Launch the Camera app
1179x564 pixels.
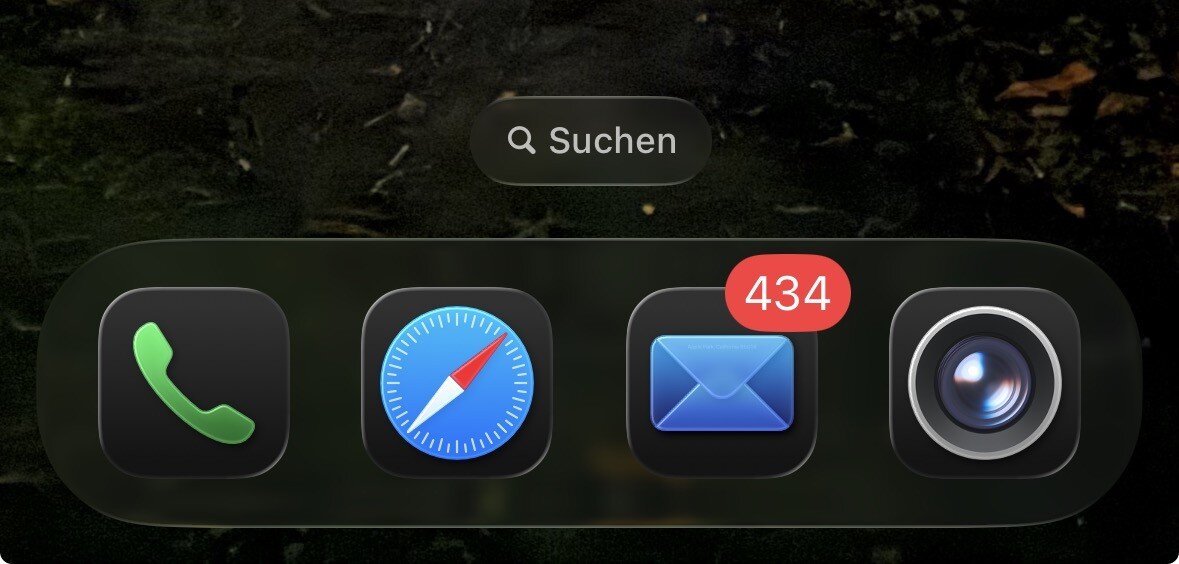[984, 382]
